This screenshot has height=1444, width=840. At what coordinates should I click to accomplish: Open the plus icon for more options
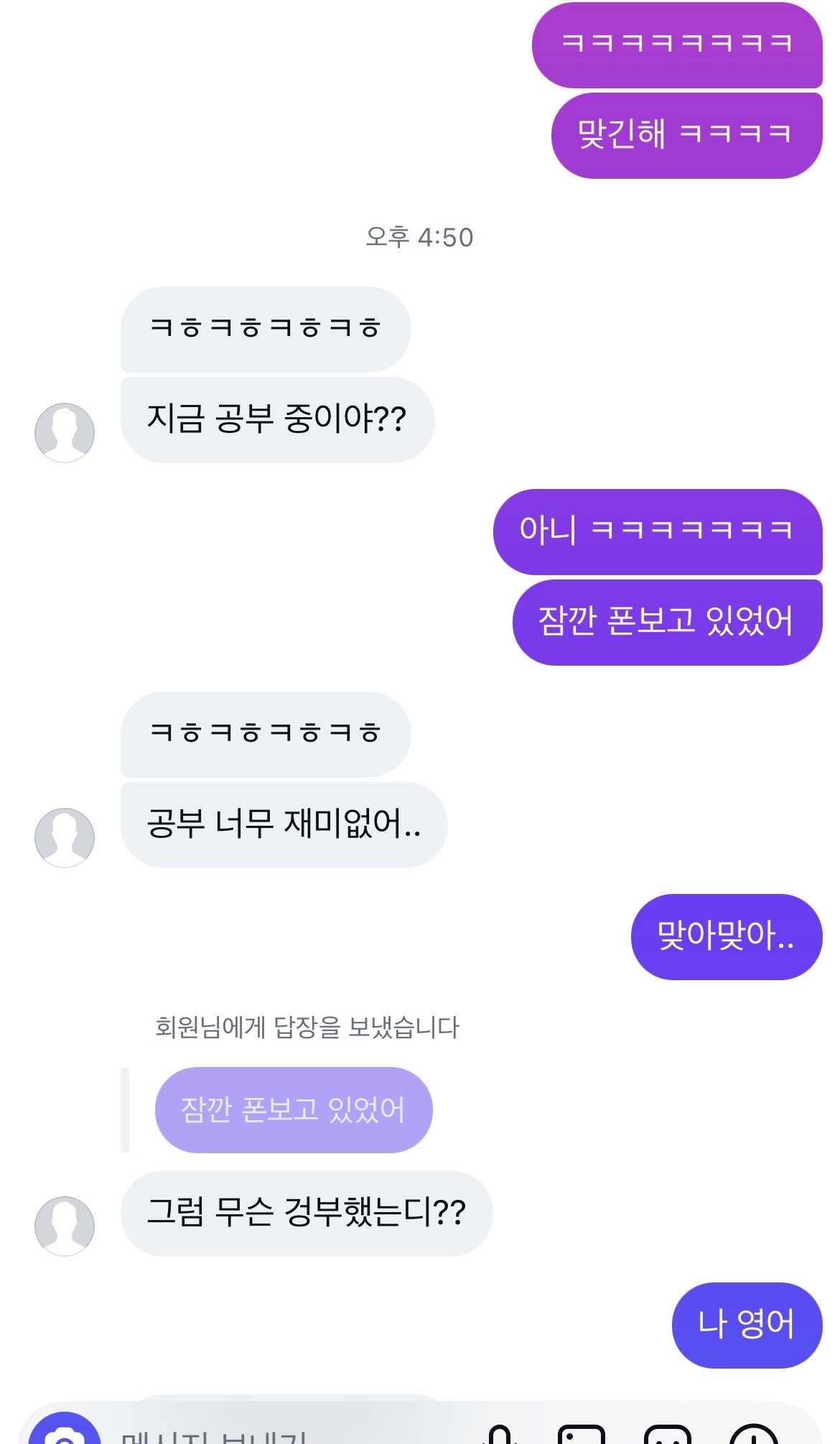754,1435
